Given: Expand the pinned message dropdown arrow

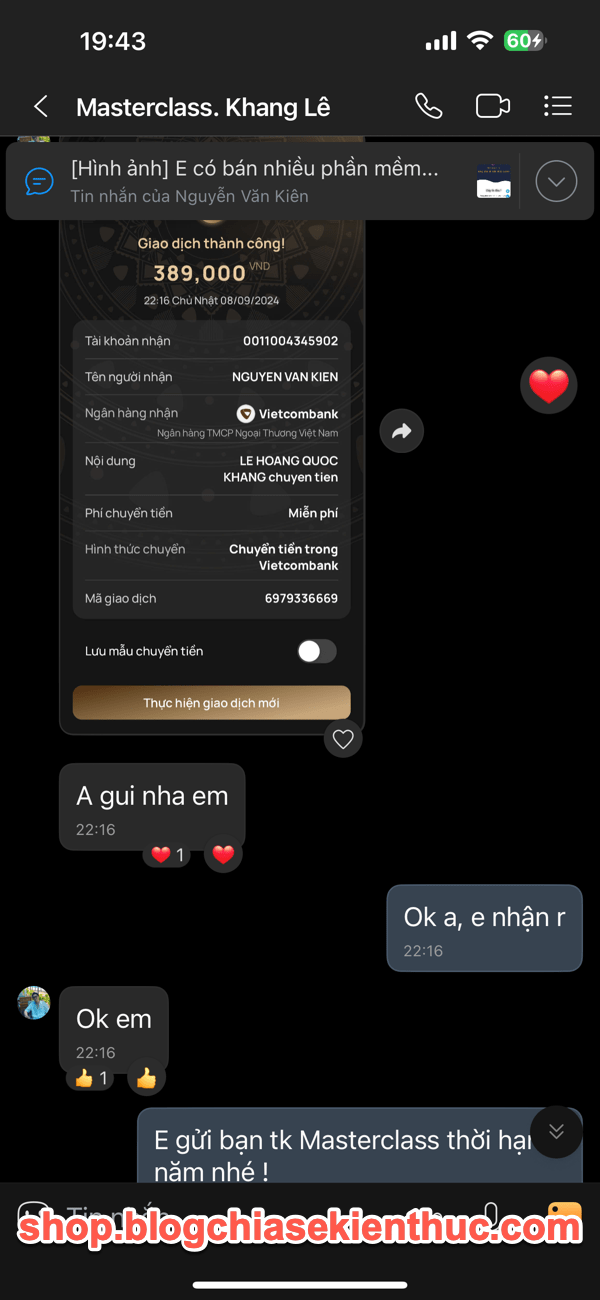Looking at the screenshot, I should 556,181.
